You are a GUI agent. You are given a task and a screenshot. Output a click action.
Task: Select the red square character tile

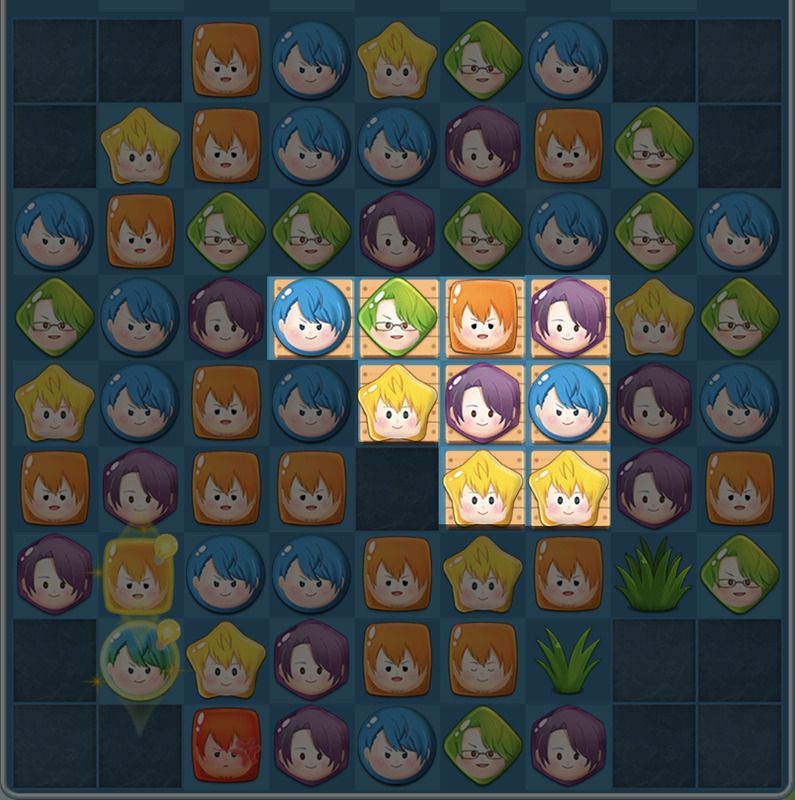pos(225,744)
